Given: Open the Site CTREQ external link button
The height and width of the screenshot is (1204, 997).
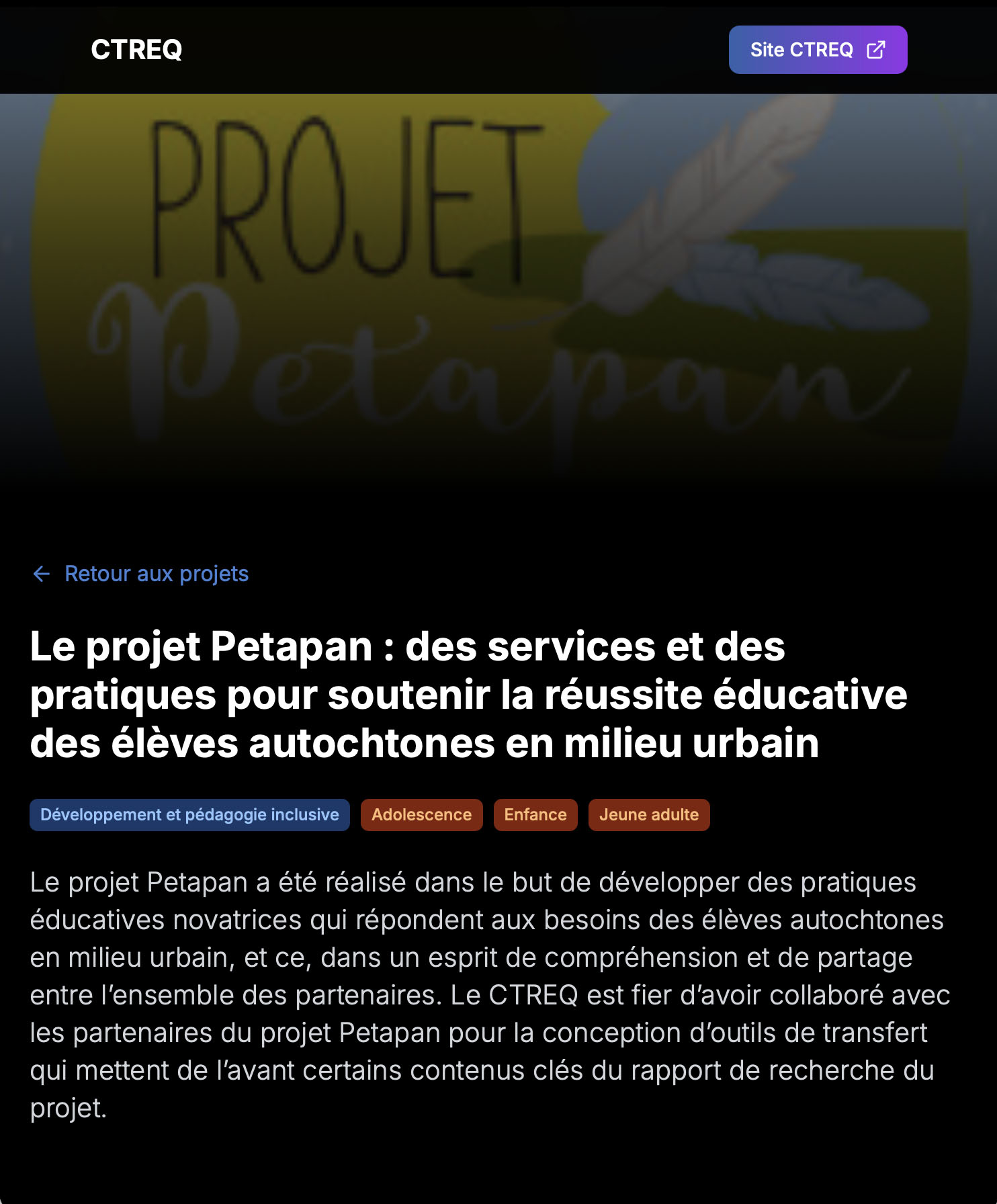Looking at the screenshot, I should pos(818,50).
